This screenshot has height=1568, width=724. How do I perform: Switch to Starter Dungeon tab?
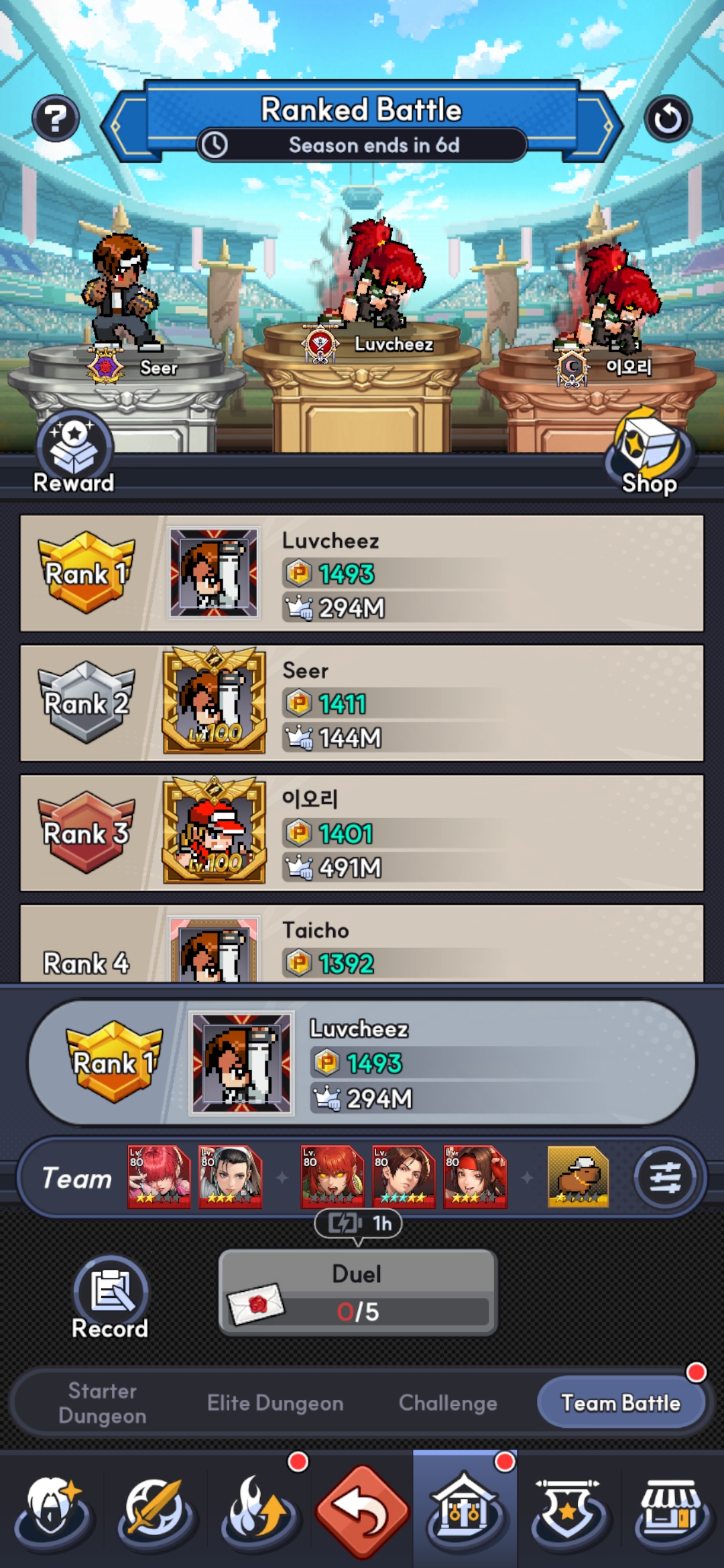tap(103, 1403)
